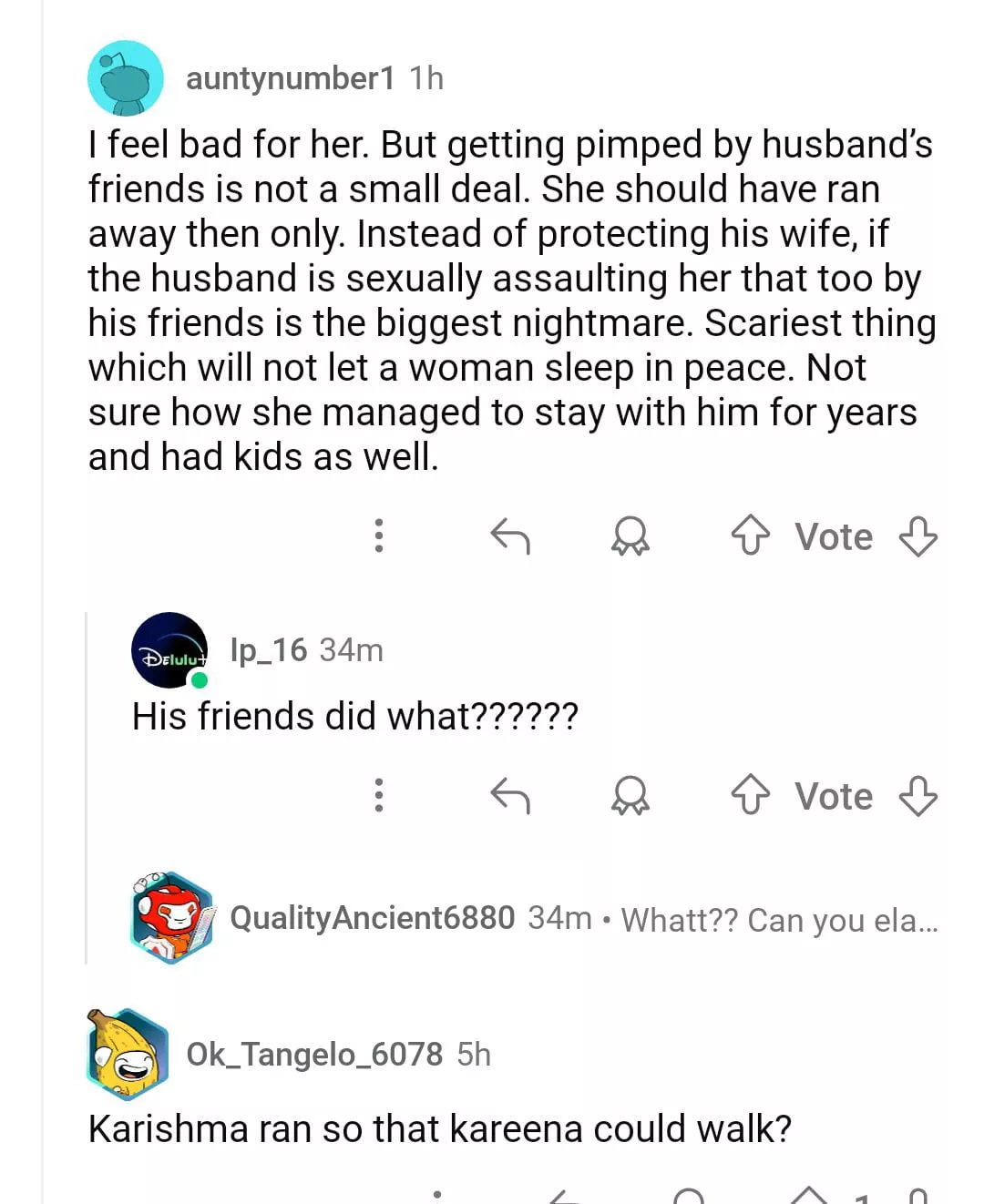Image resolution: width=984 pixels, height=1204 pixels.
Task: Give an award to Ip_16's comment
Action: point(630,795)
